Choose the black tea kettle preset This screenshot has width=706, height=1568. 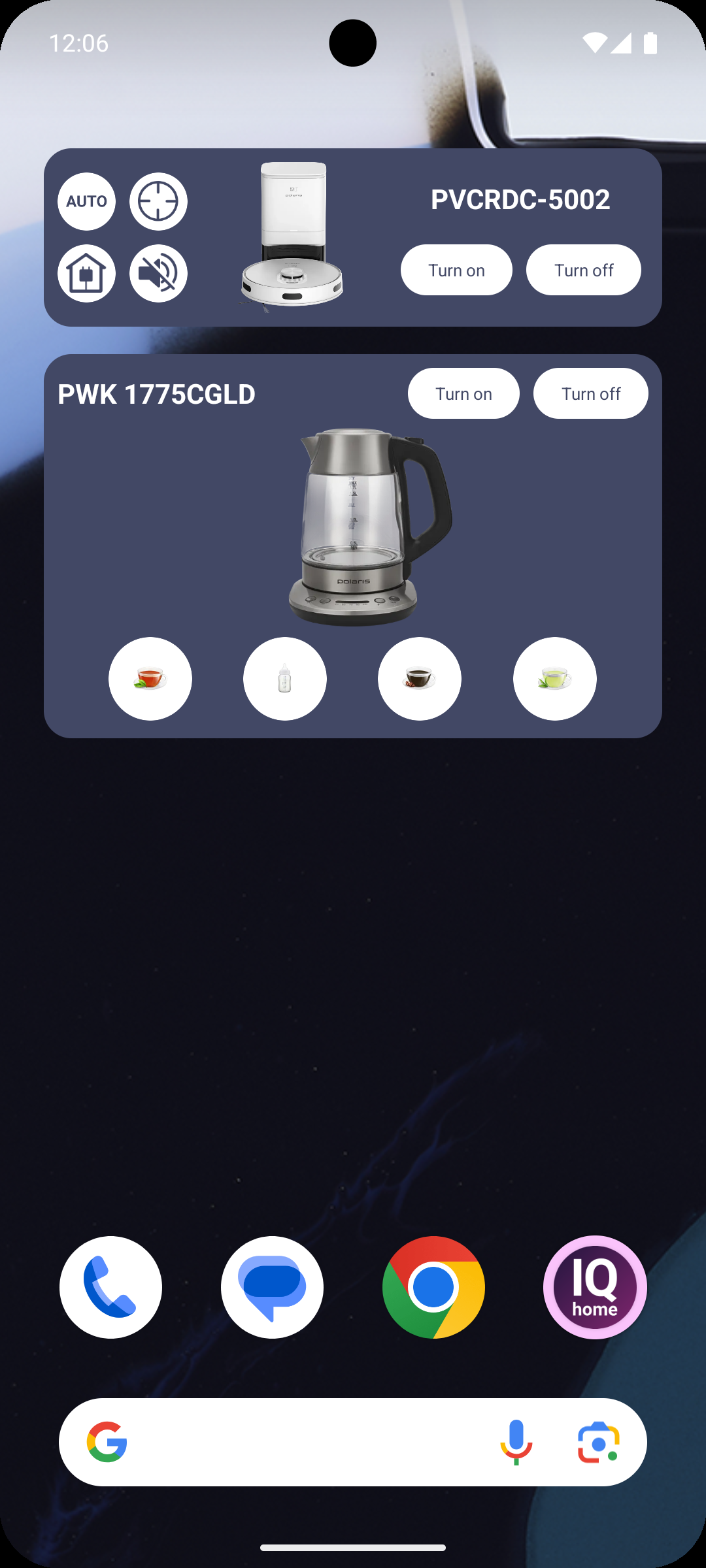click(150, 679)
